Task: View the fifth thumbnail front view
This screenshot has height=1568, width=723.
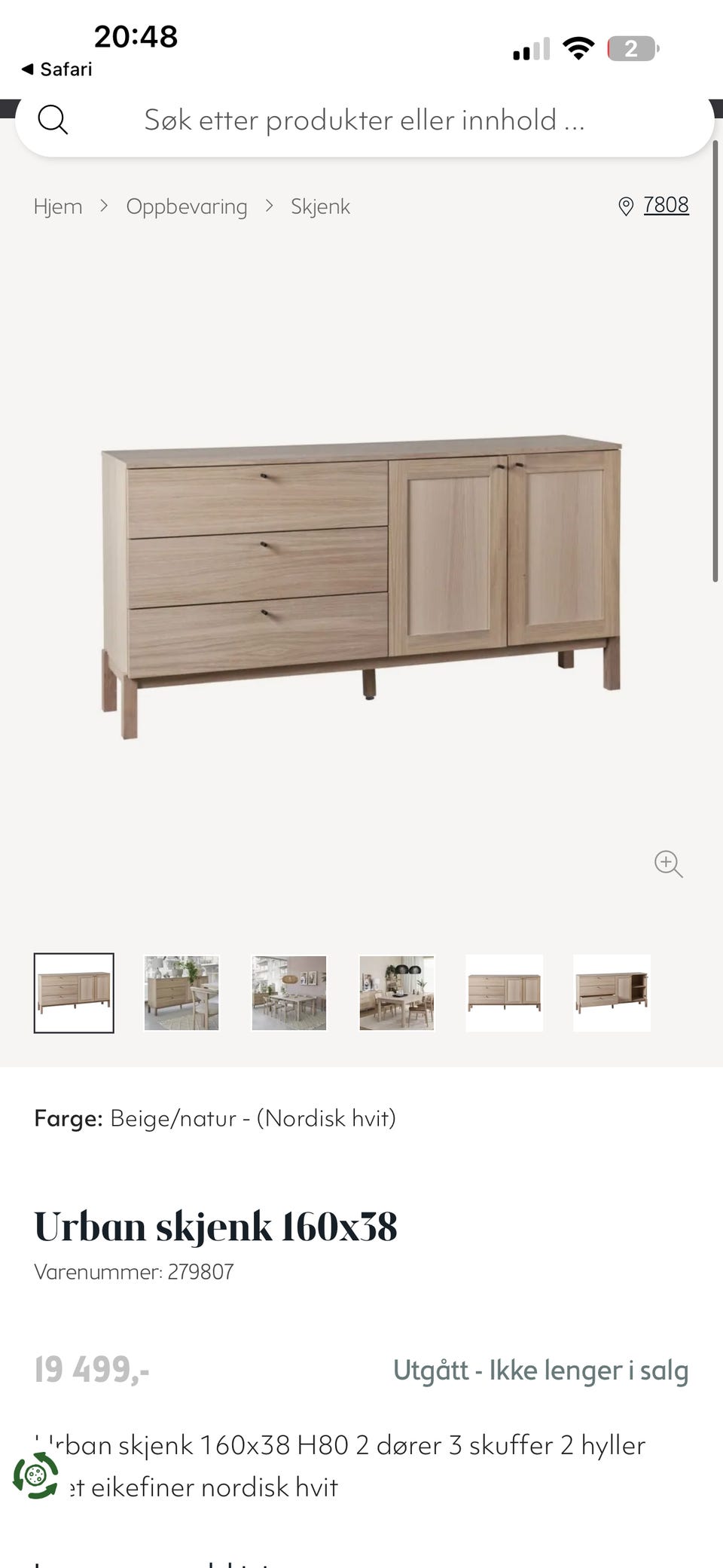Action: [505, 993]
